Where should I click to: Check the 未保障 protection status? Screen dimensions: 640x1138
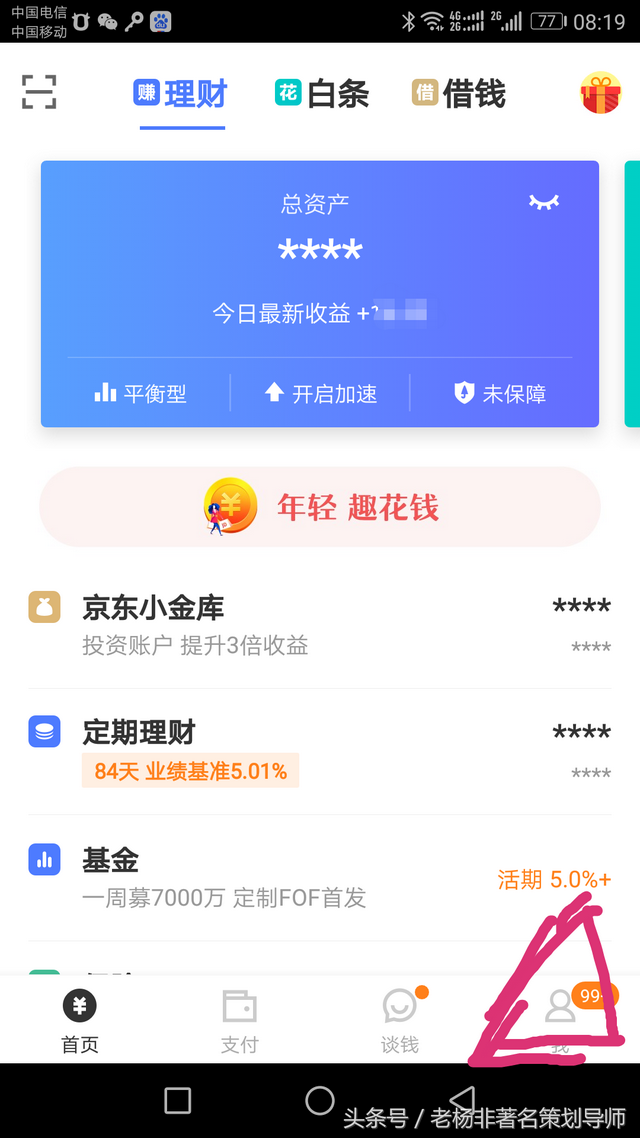tap(500, 394)
